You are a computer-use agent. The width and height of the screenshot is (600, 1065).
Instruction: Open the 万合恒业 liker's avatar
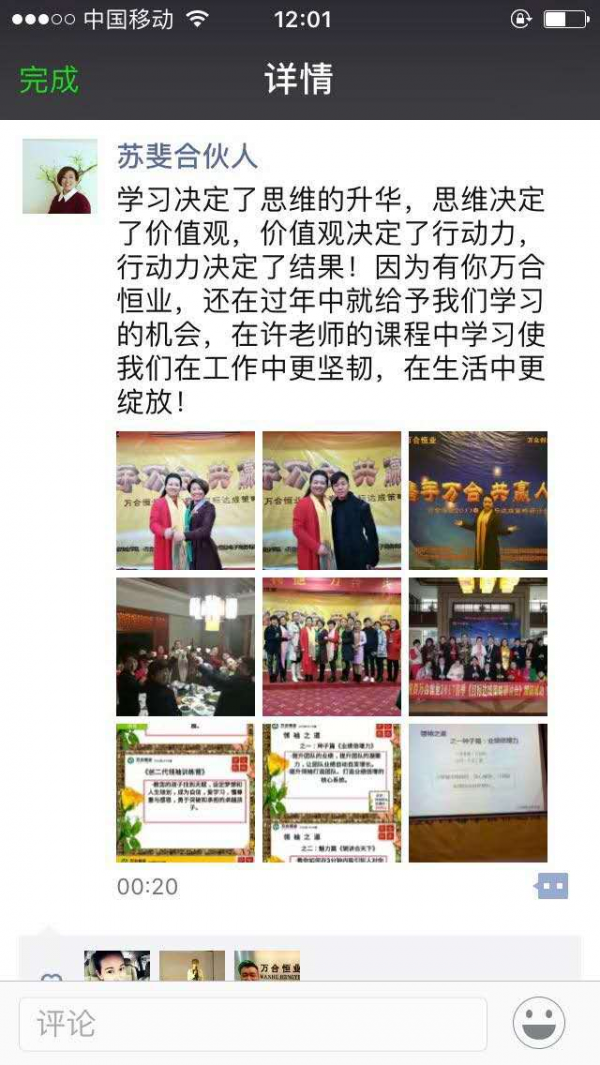click(x=267, y=965)
